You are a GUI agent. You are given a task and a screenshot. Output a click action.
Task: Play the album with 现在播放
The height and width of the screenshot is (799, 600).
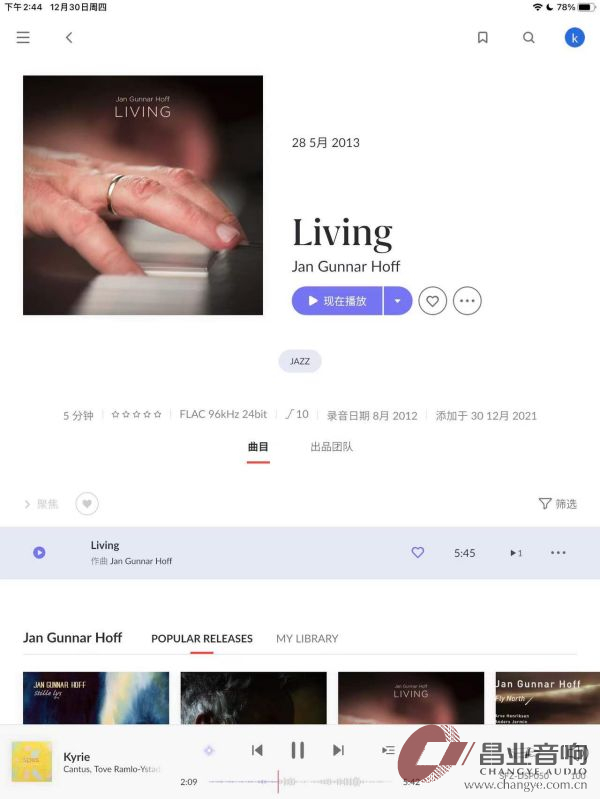[x=338, y=300]
